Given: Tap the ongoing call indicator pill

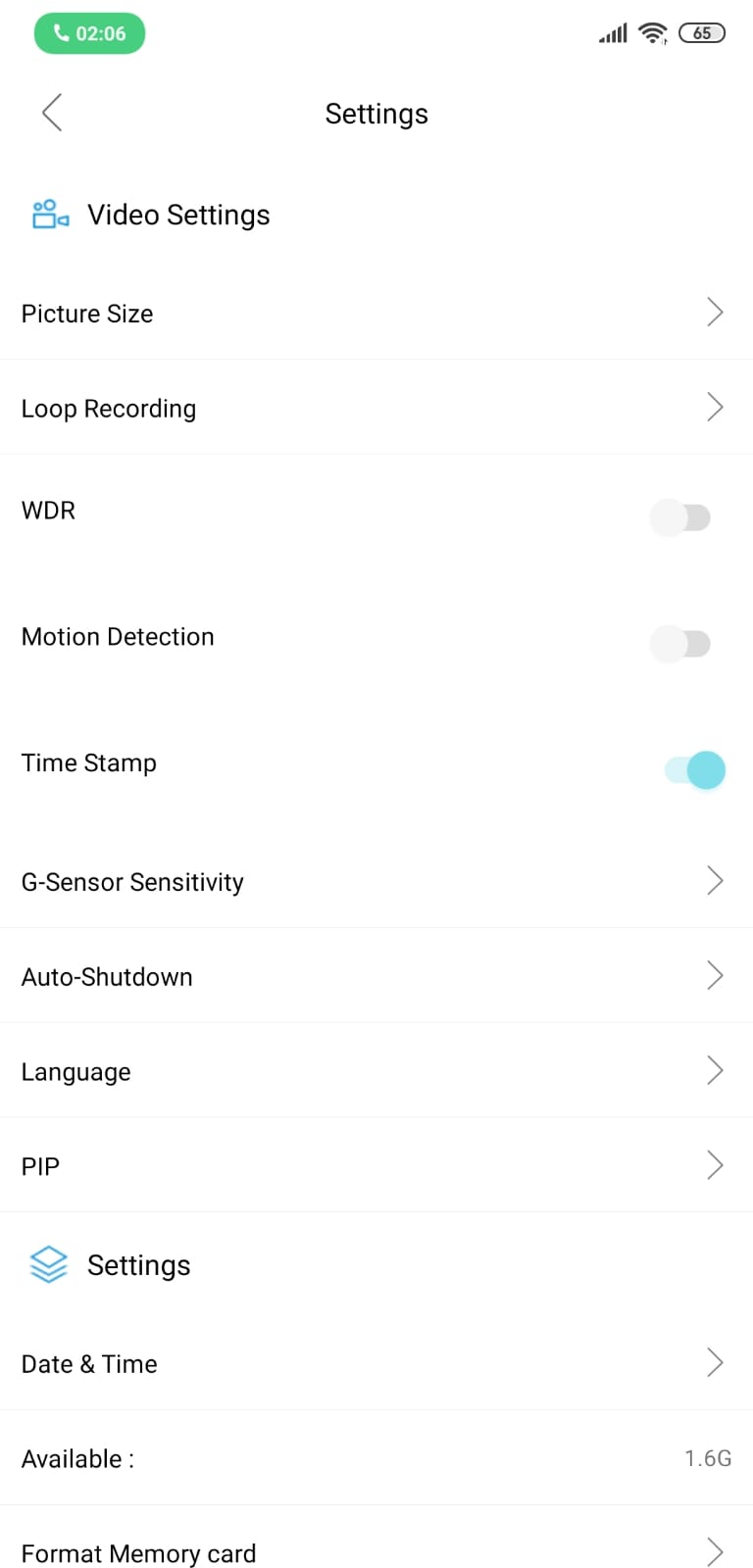Looking at the screenshot, I should [89, 33].
